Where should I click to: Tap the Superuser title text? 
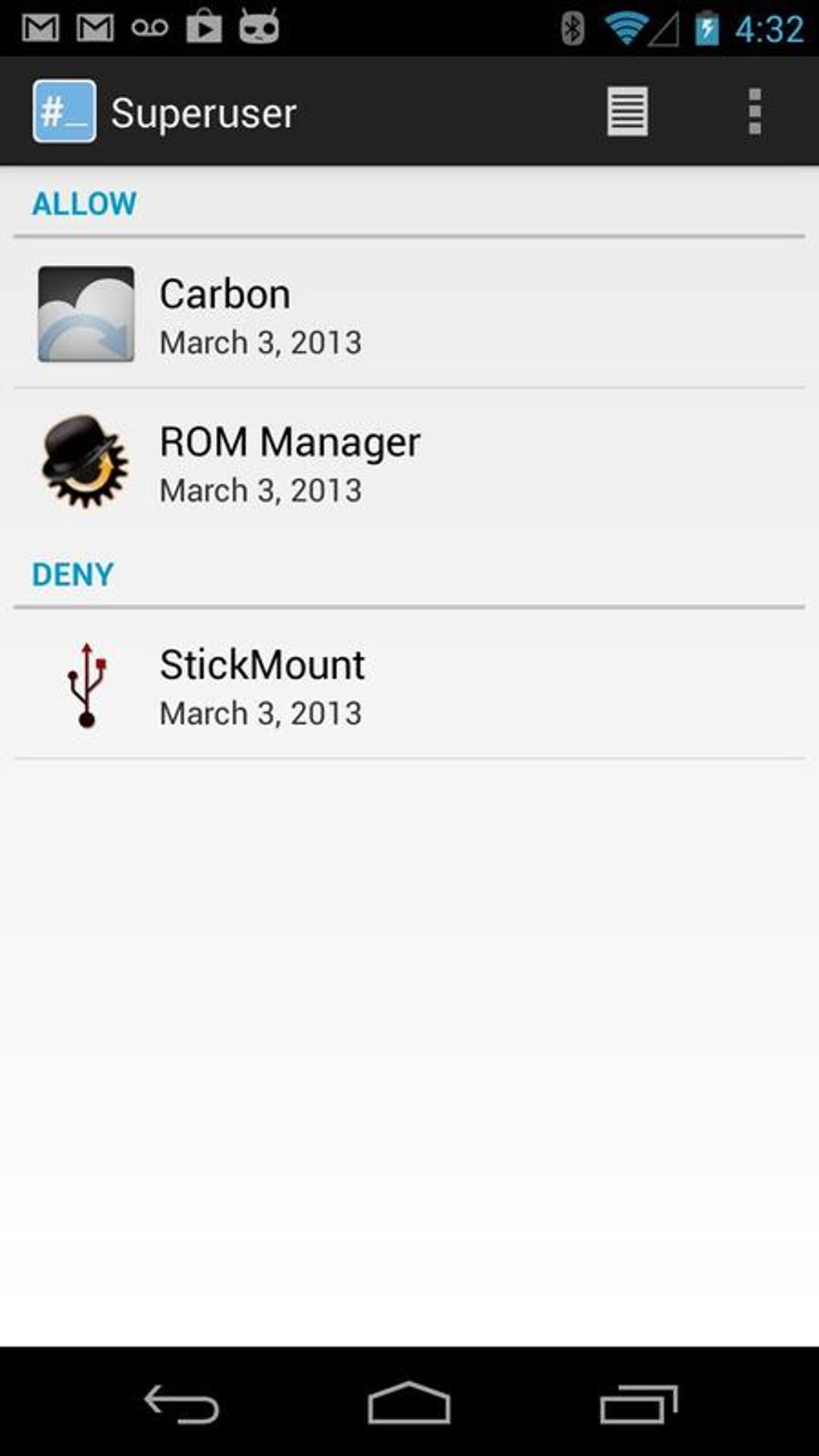tap(203, 111)
